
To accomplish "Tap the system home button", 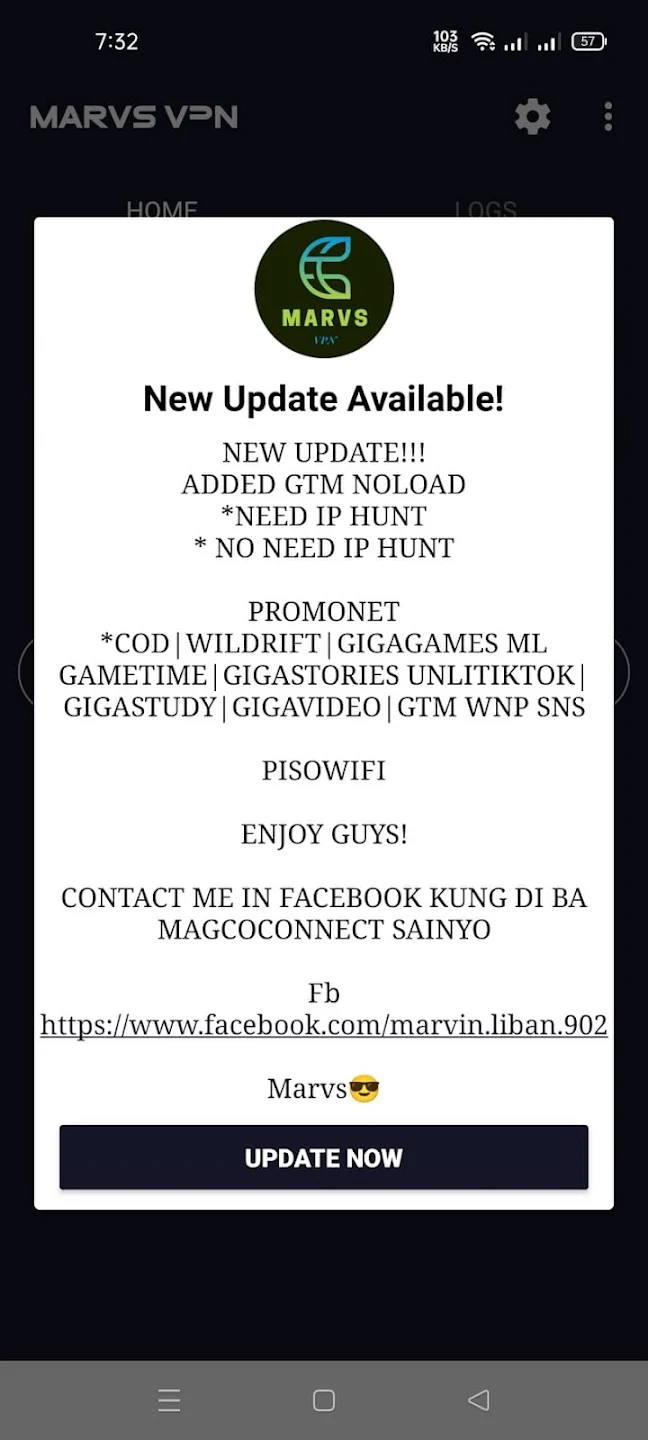I will pyautogui.click(x=323, y=1400).
